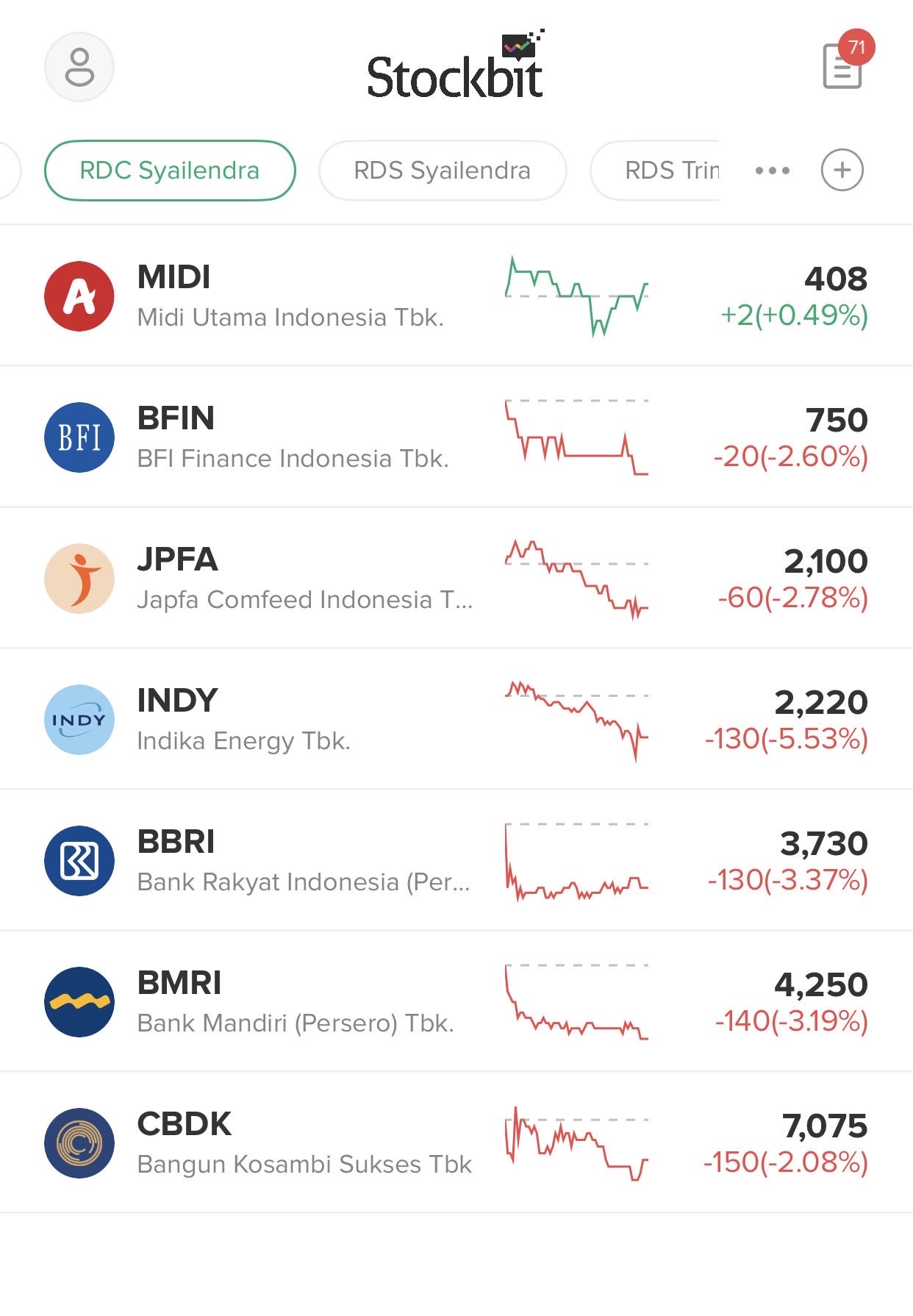The width and height of the screenshot is (913, 1316).
Task: Select the RDC Syailendra watchlist
Action: click(170, 171)
